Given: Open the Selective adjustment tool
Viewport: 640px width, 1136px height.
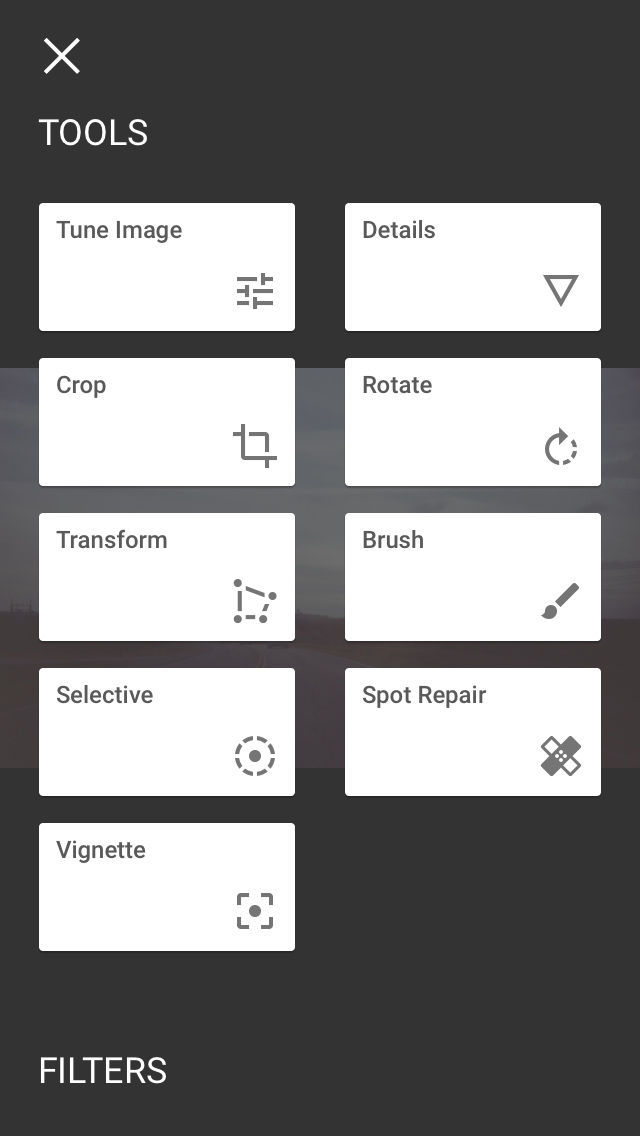Looking at the screenshot, I should tap(167, 732).
